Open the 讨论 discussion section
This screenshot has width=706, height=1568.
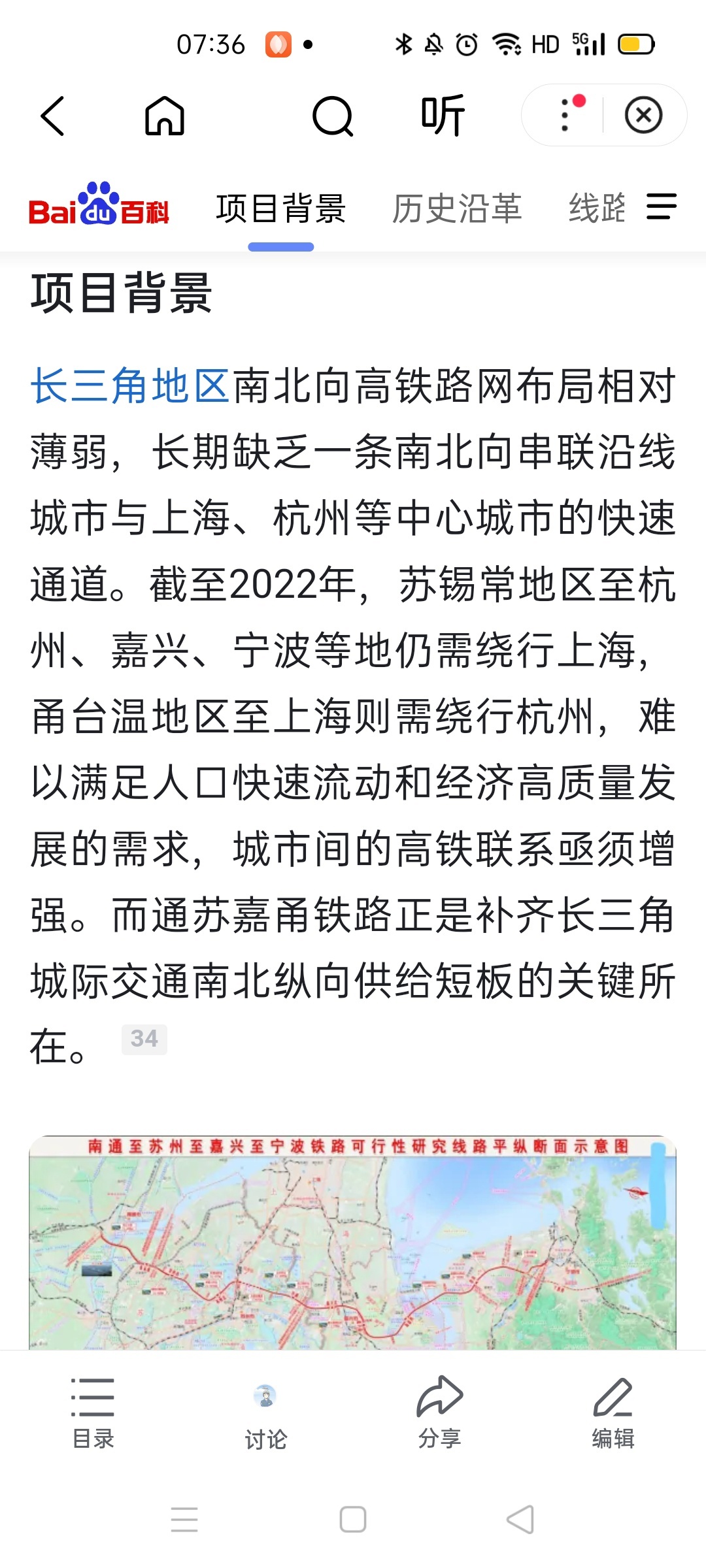tap(265, 1411)
